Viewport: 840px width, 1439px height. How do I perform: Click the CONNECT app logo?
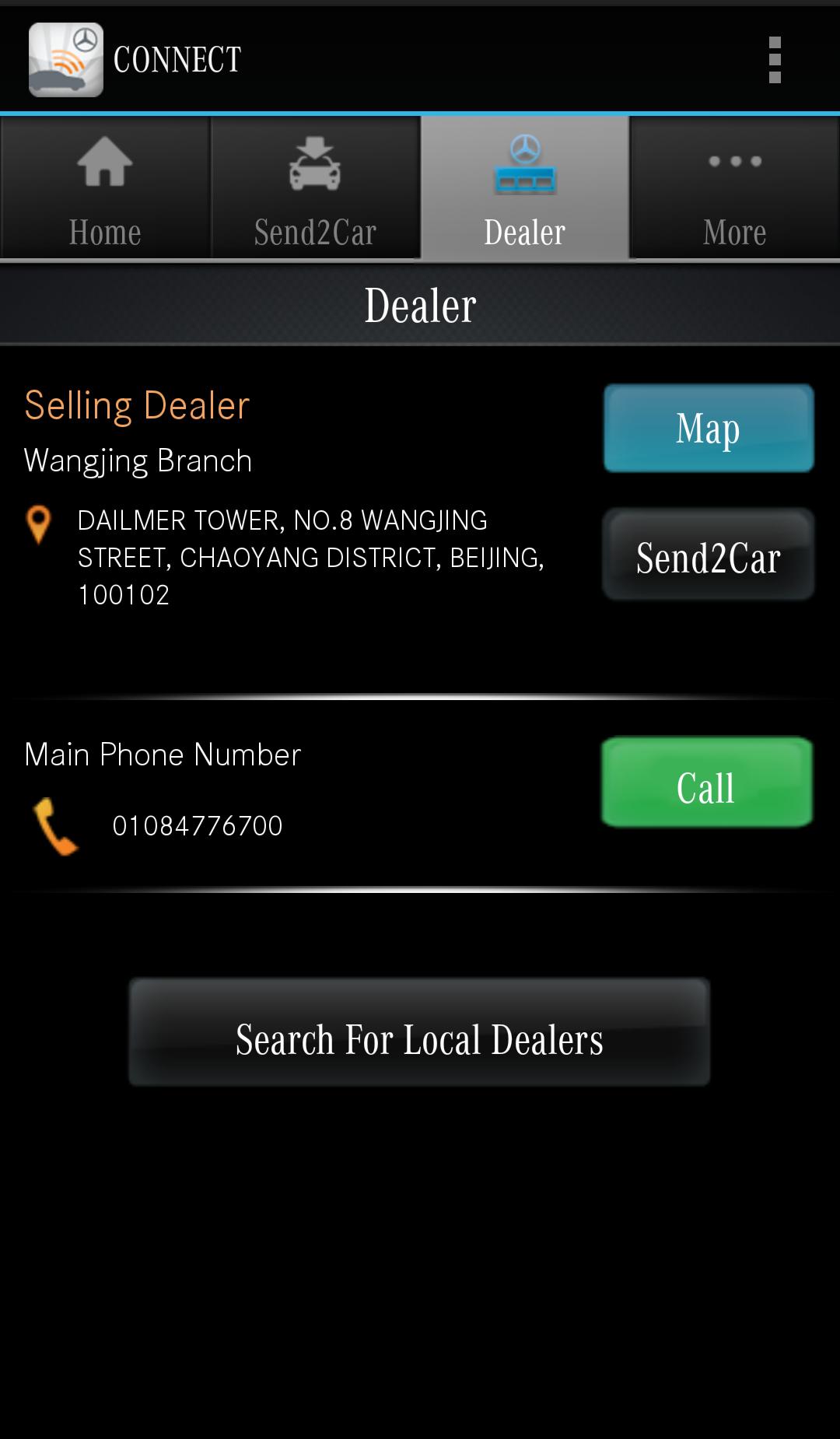[66, 57]
